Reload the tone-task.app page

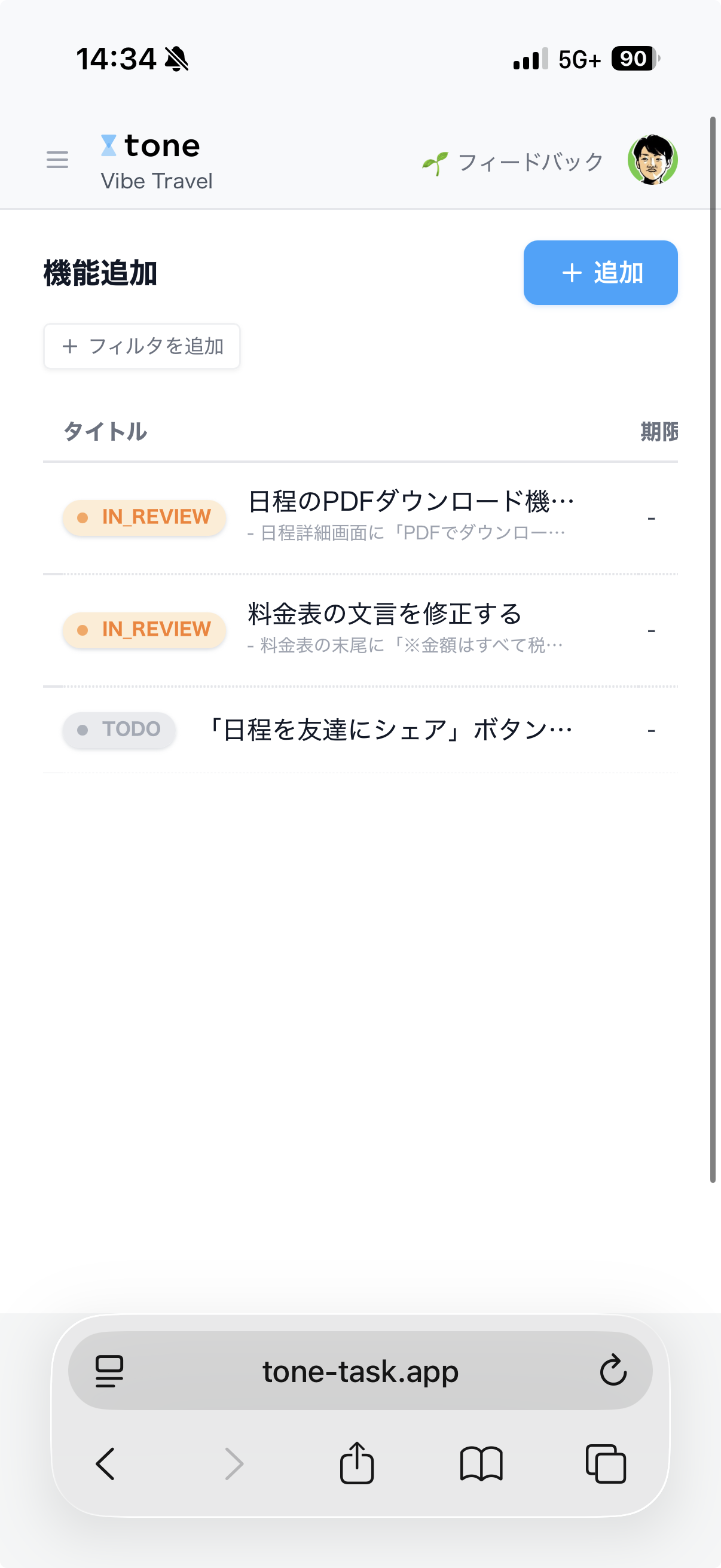pos(613,1371)
